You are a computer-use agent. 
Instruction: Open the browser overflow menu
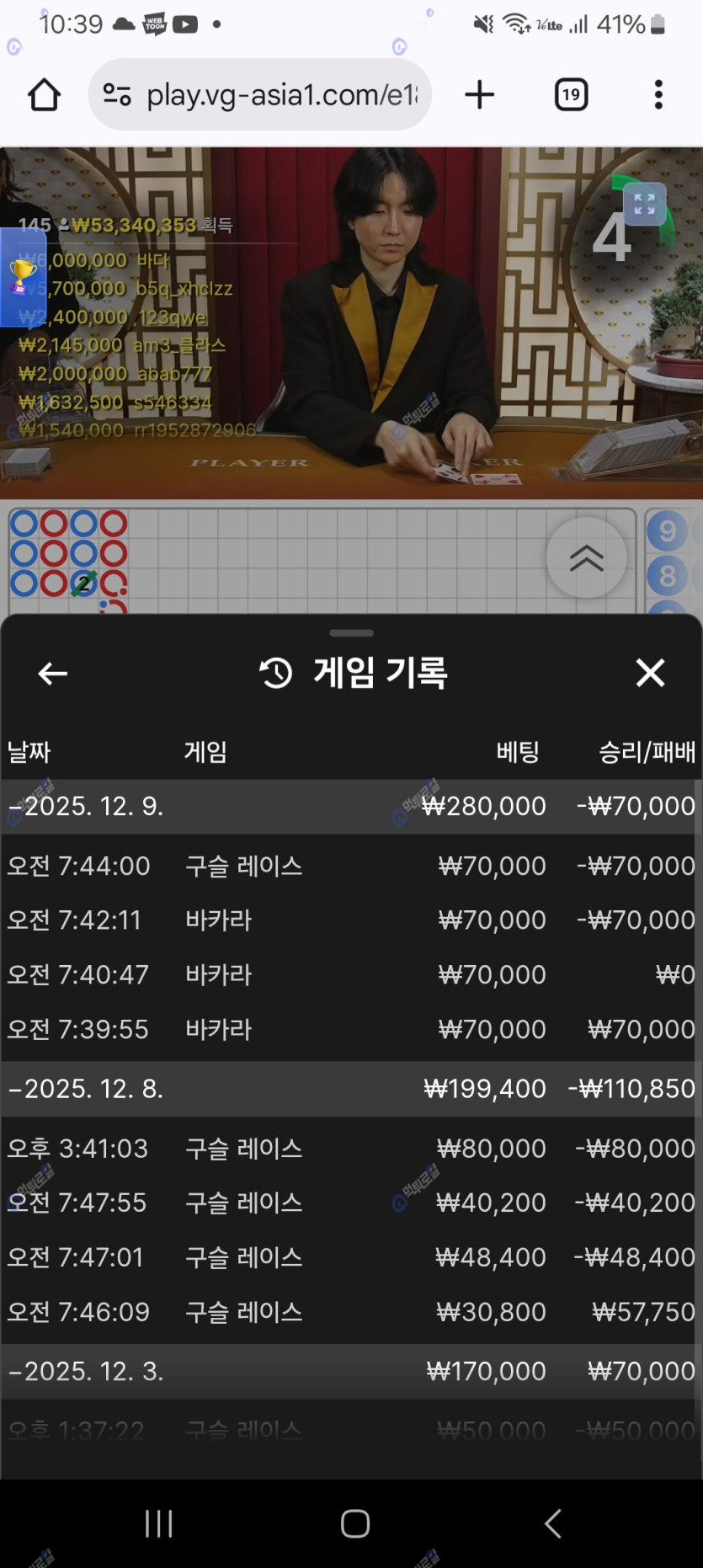point(658,95)
